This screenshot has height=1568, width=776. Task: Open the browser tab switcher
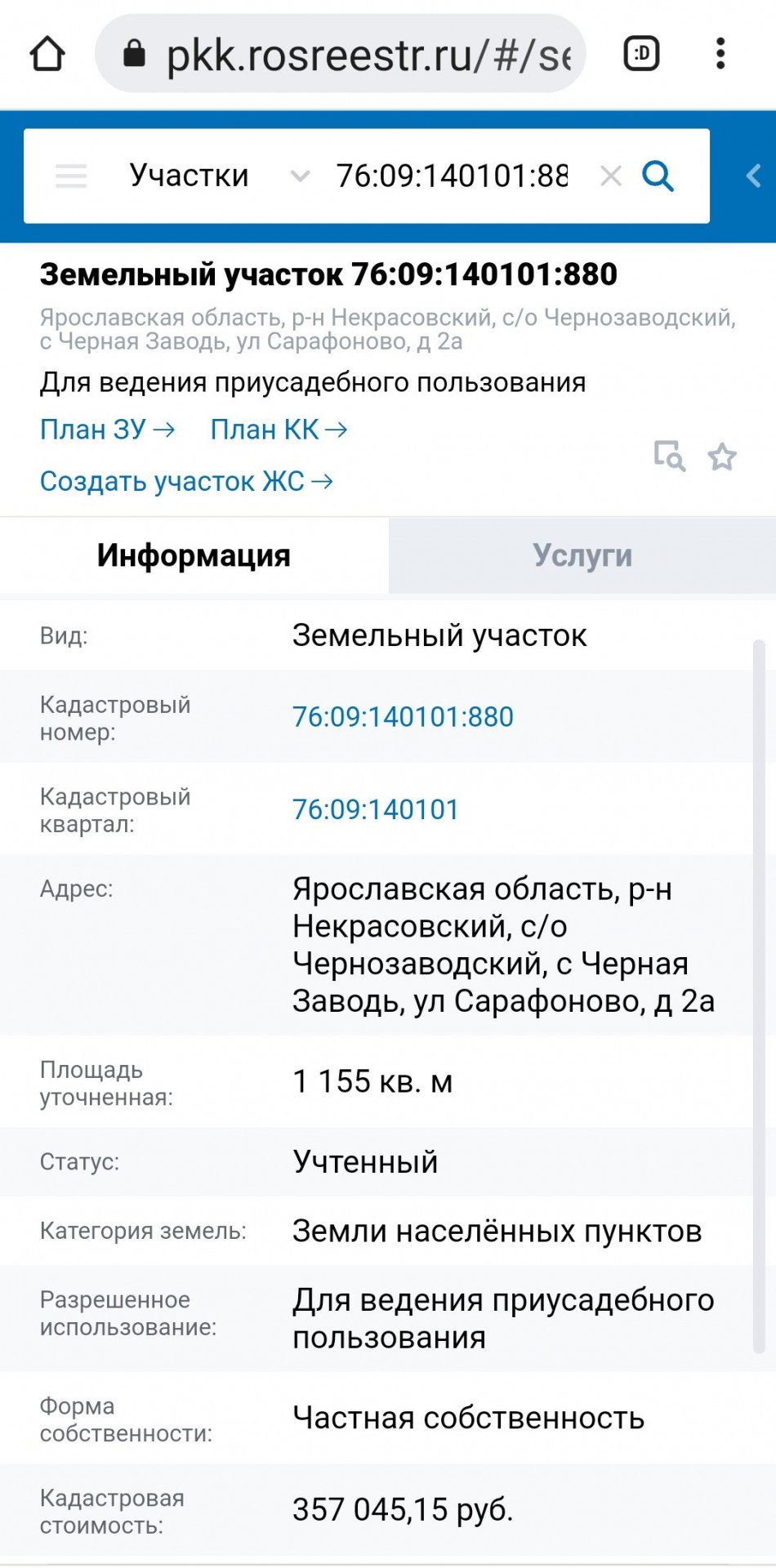[x=641, y=54]
